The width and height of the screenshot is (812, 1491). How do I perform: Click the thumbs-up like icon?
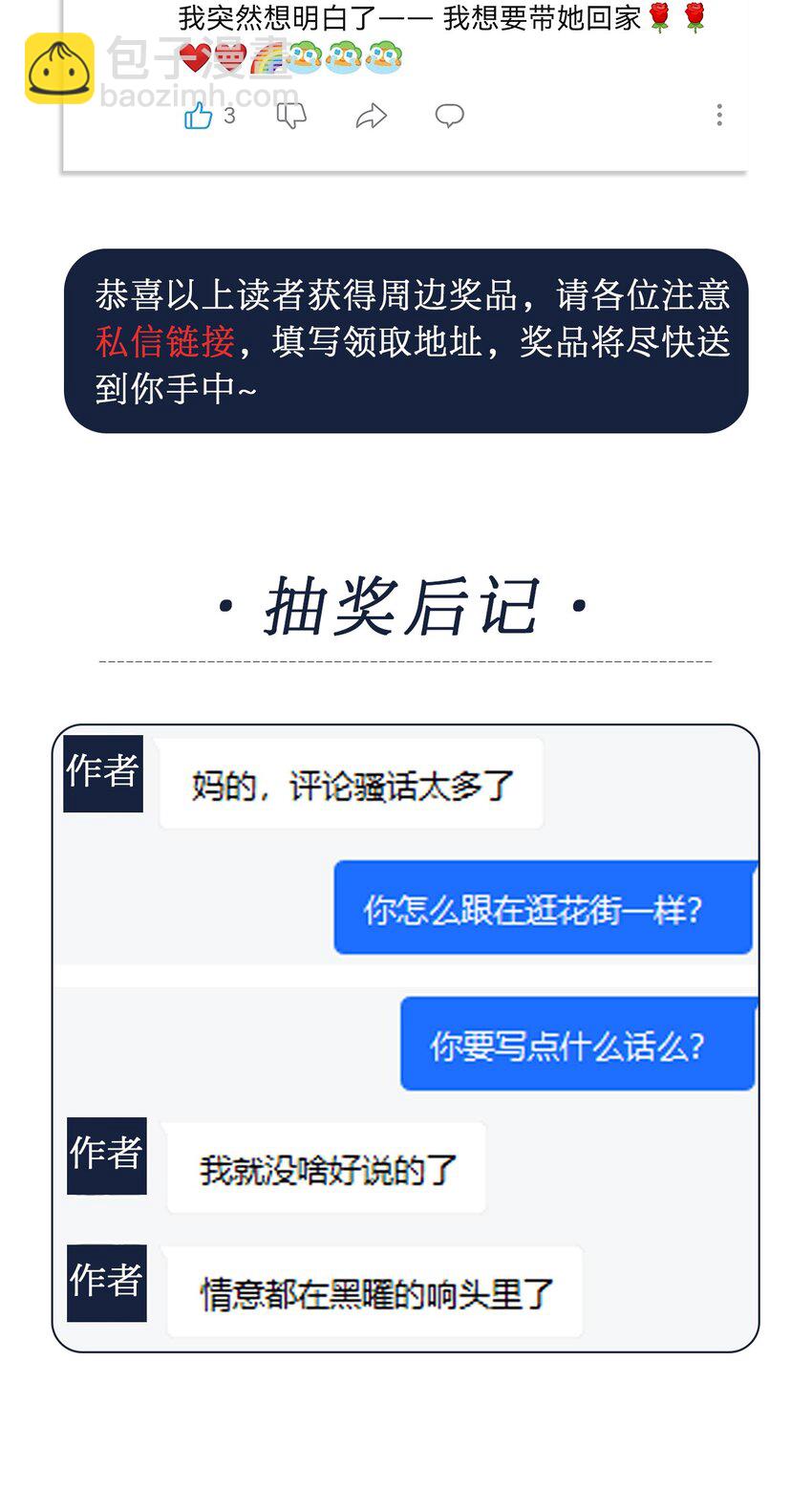(x=199, y=115)
